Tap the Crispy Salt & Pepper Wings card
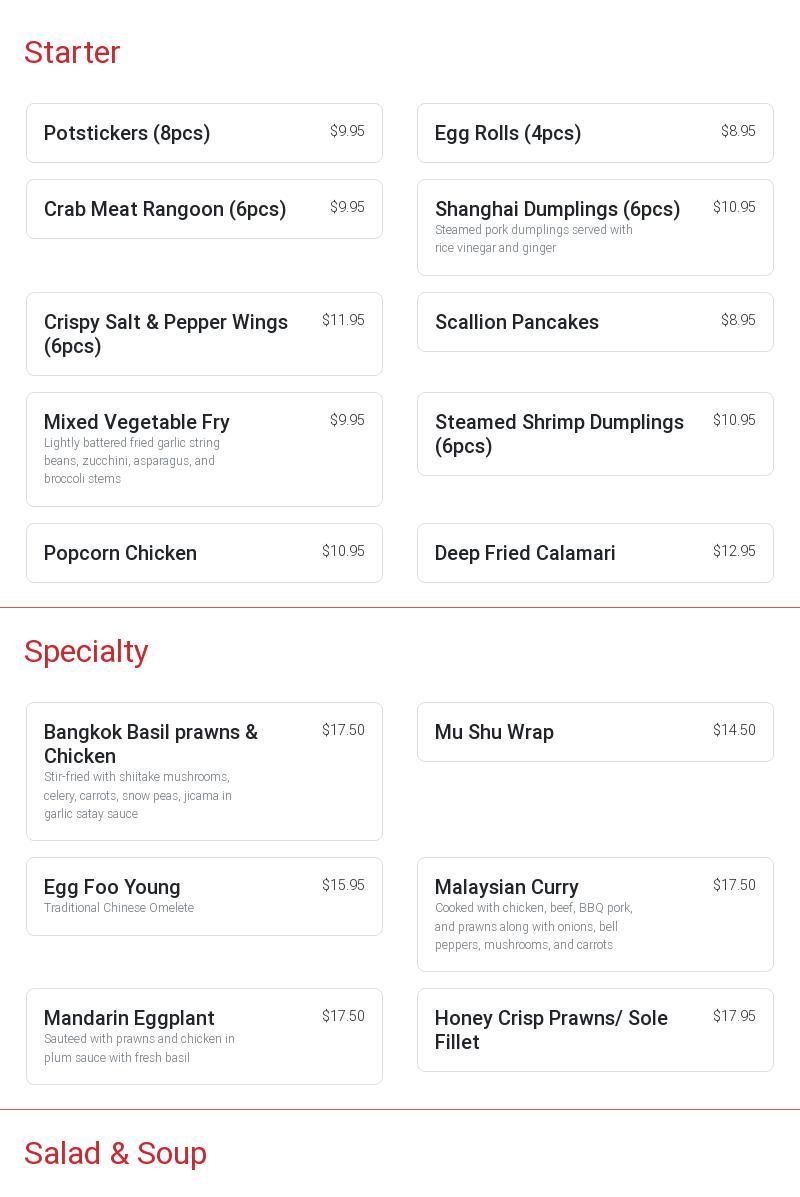800x1197 pixels. 204,334
